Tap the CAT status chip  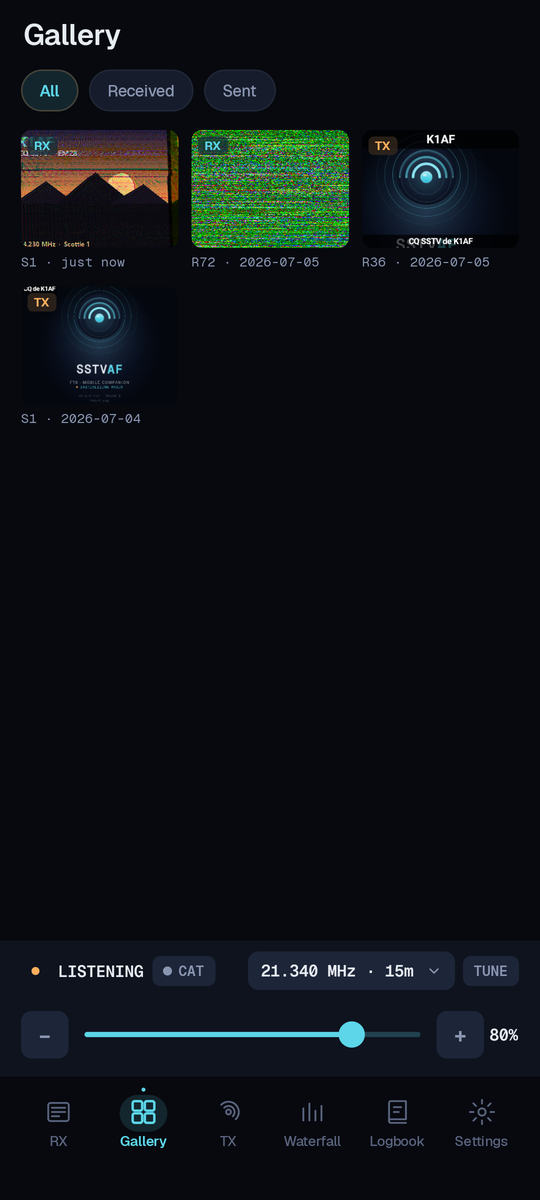[x=184, y=971]
